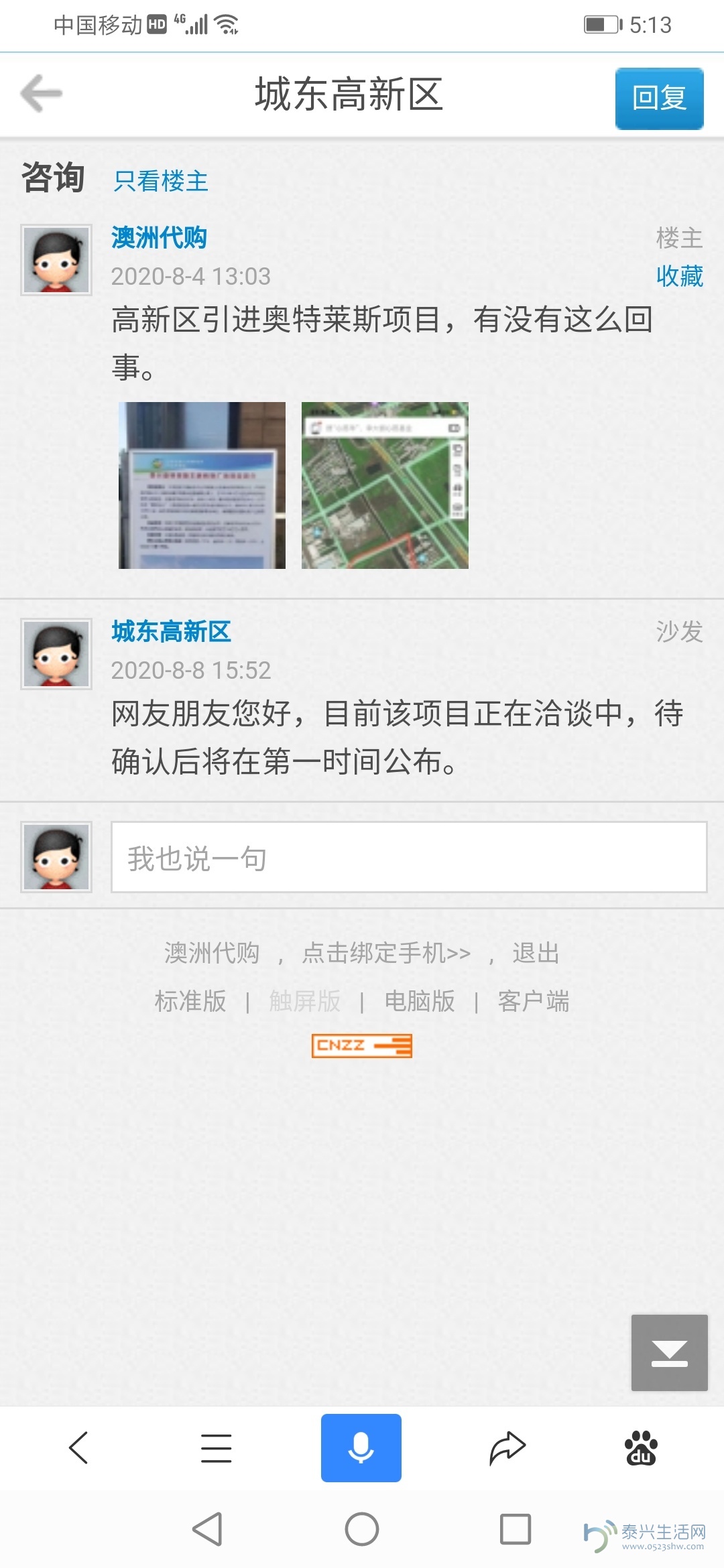Open the notice board photo thumbnail
This screenshot has width=724, height=1568.
(202, 485)
